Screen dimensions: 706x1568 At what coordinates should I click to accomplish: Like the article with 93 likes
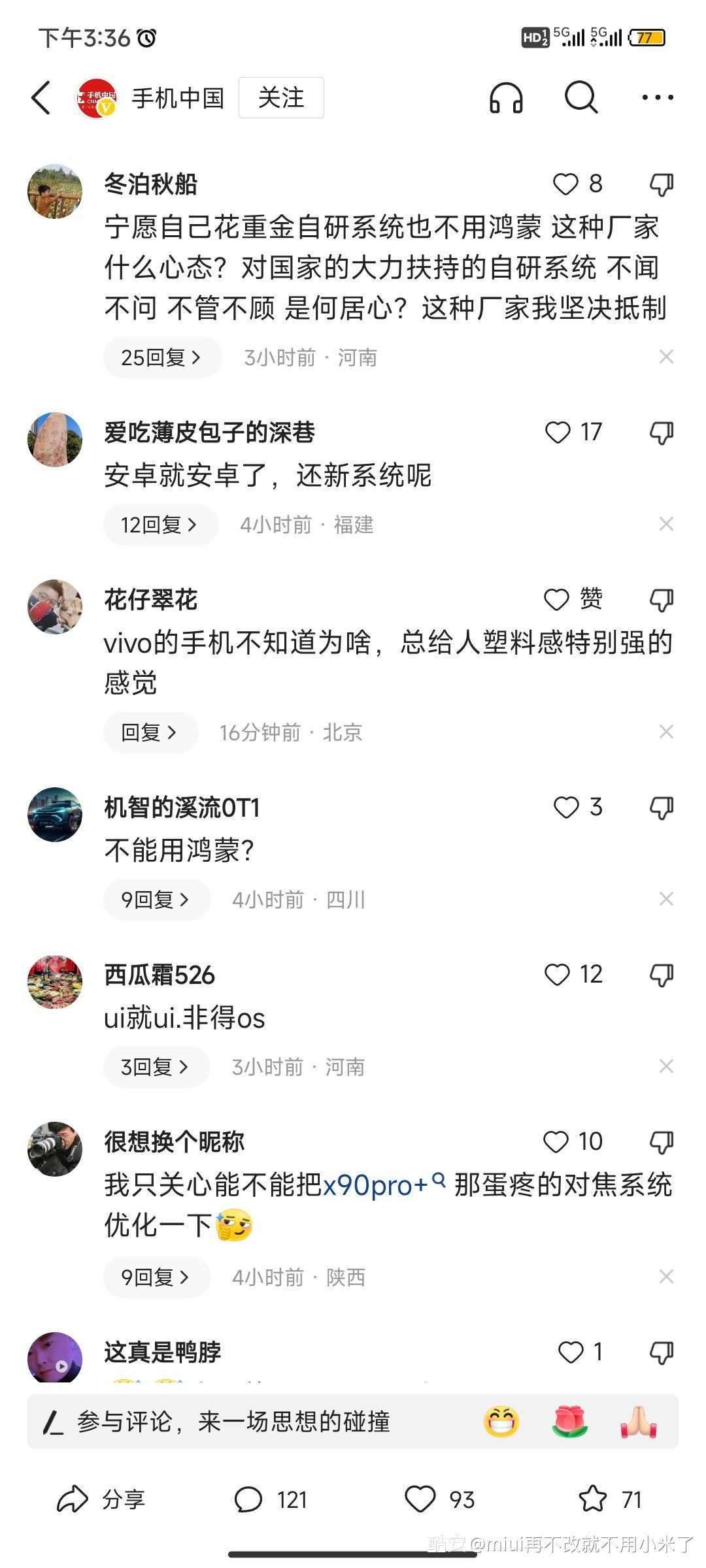pos(420,1499)
